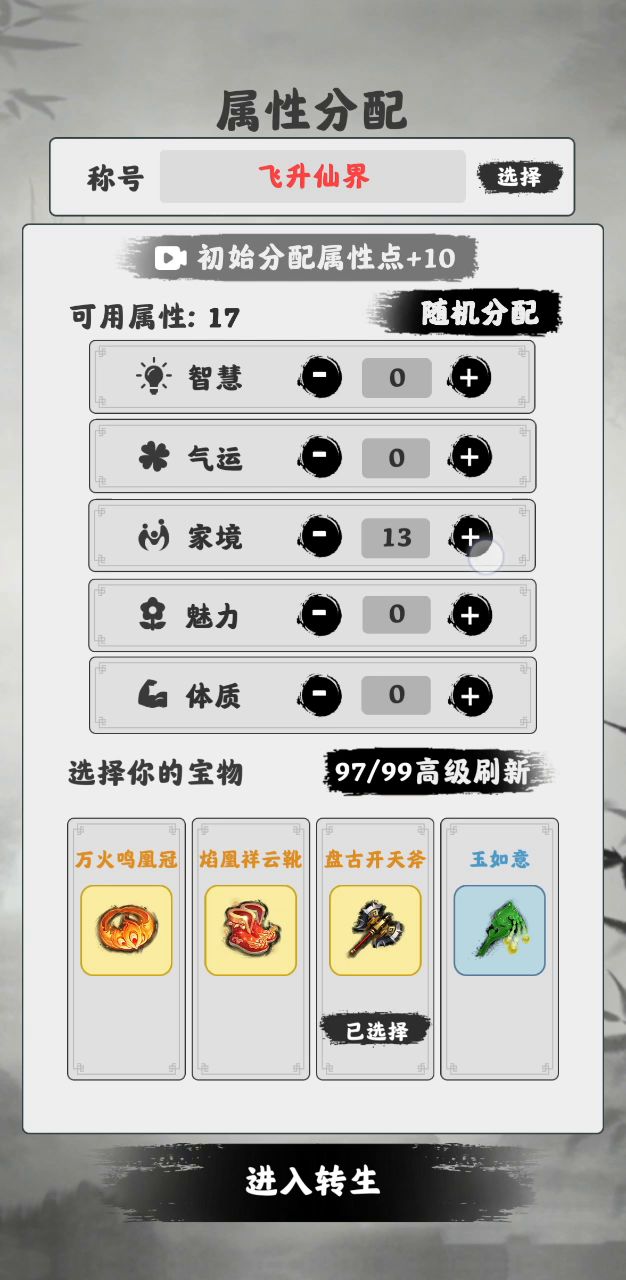This screenshot has height=1280, width=626.
Task: Decrease 智慧 with the minus button
Action: [320, 377]
